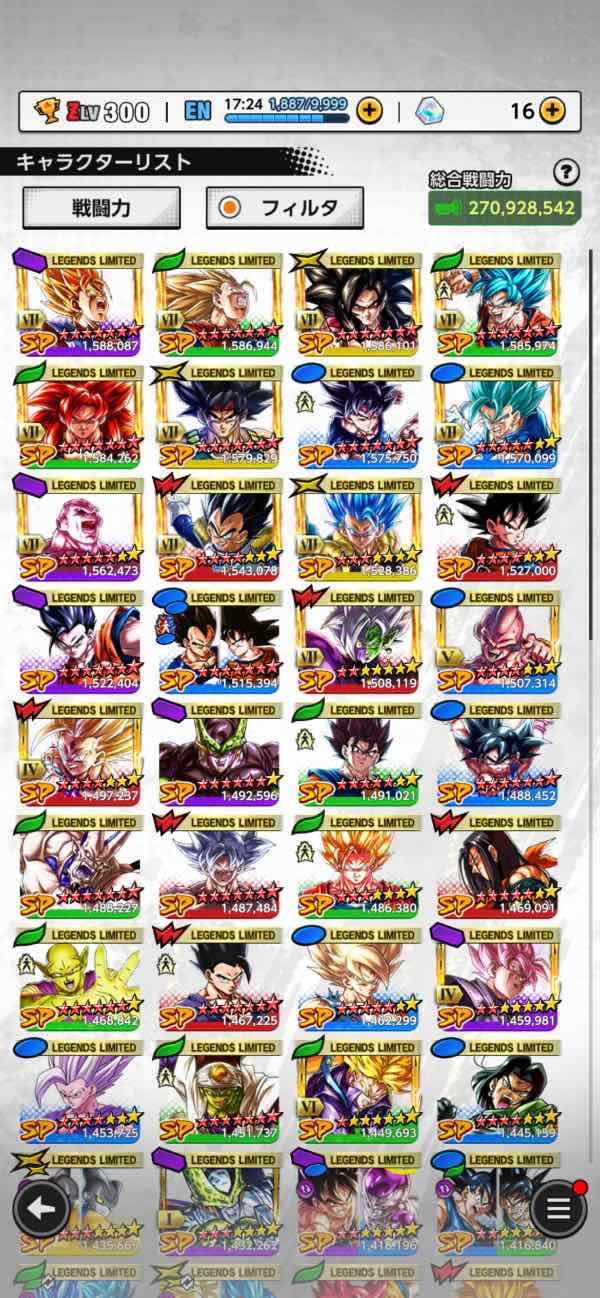Open the help question mark icon

(x=567, y=173)
